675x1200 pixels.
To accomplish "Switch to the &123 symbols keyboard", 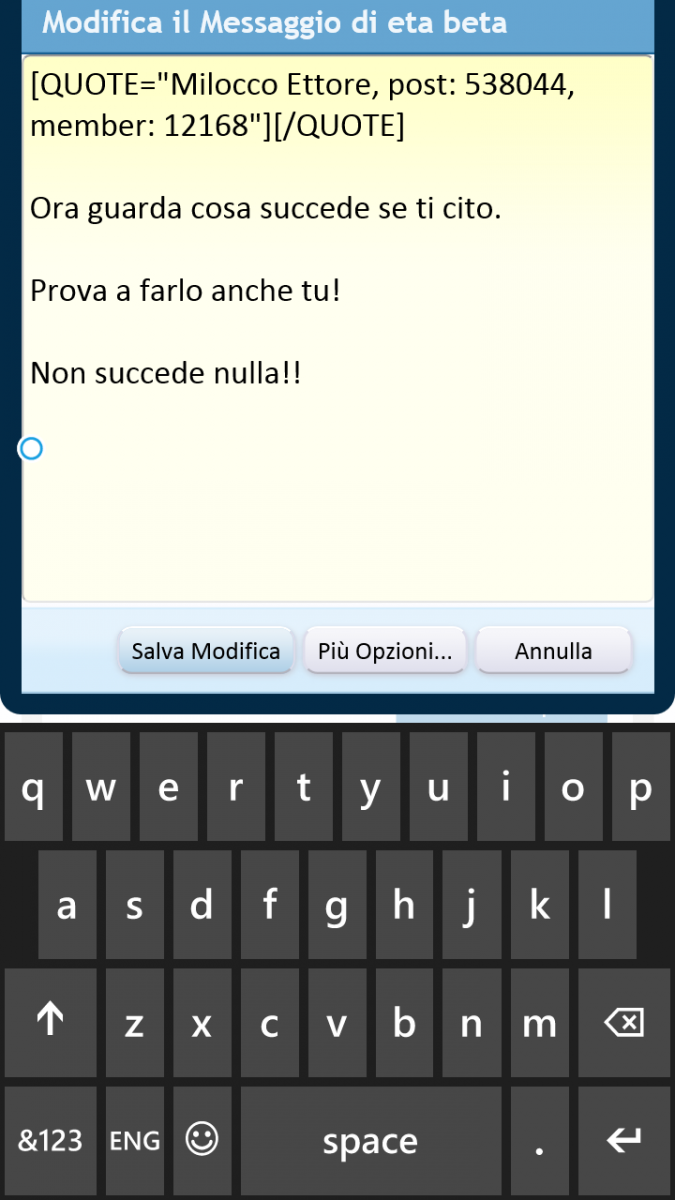I will (x=50, y=1140).
